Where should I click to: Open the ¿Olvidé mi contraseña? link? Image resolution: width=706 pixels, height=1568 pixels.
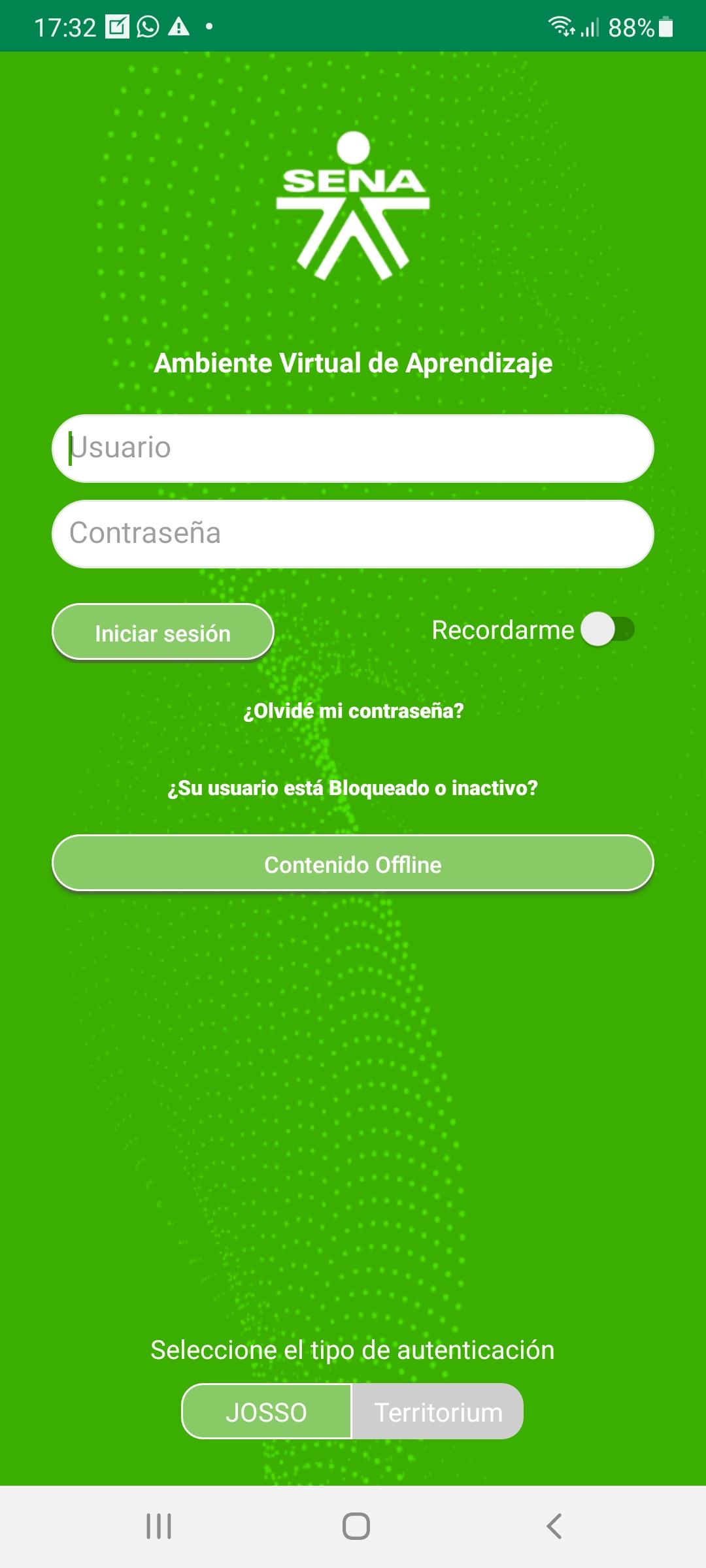pyautogui.click(x=353, y=711)
